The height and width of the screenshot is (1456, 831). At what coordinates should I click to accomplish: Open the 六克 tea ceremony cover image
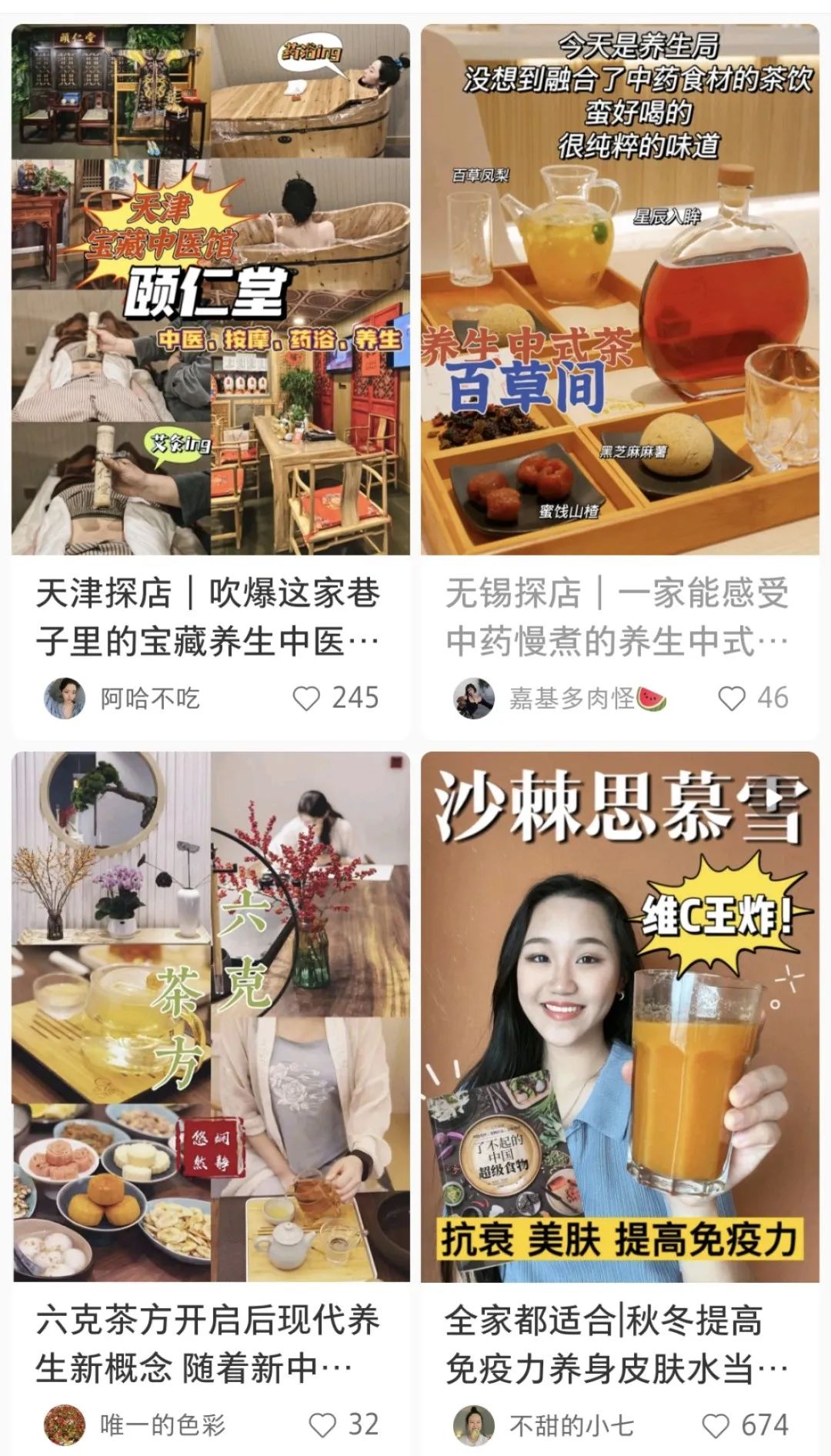click(x=208, y=1008)
